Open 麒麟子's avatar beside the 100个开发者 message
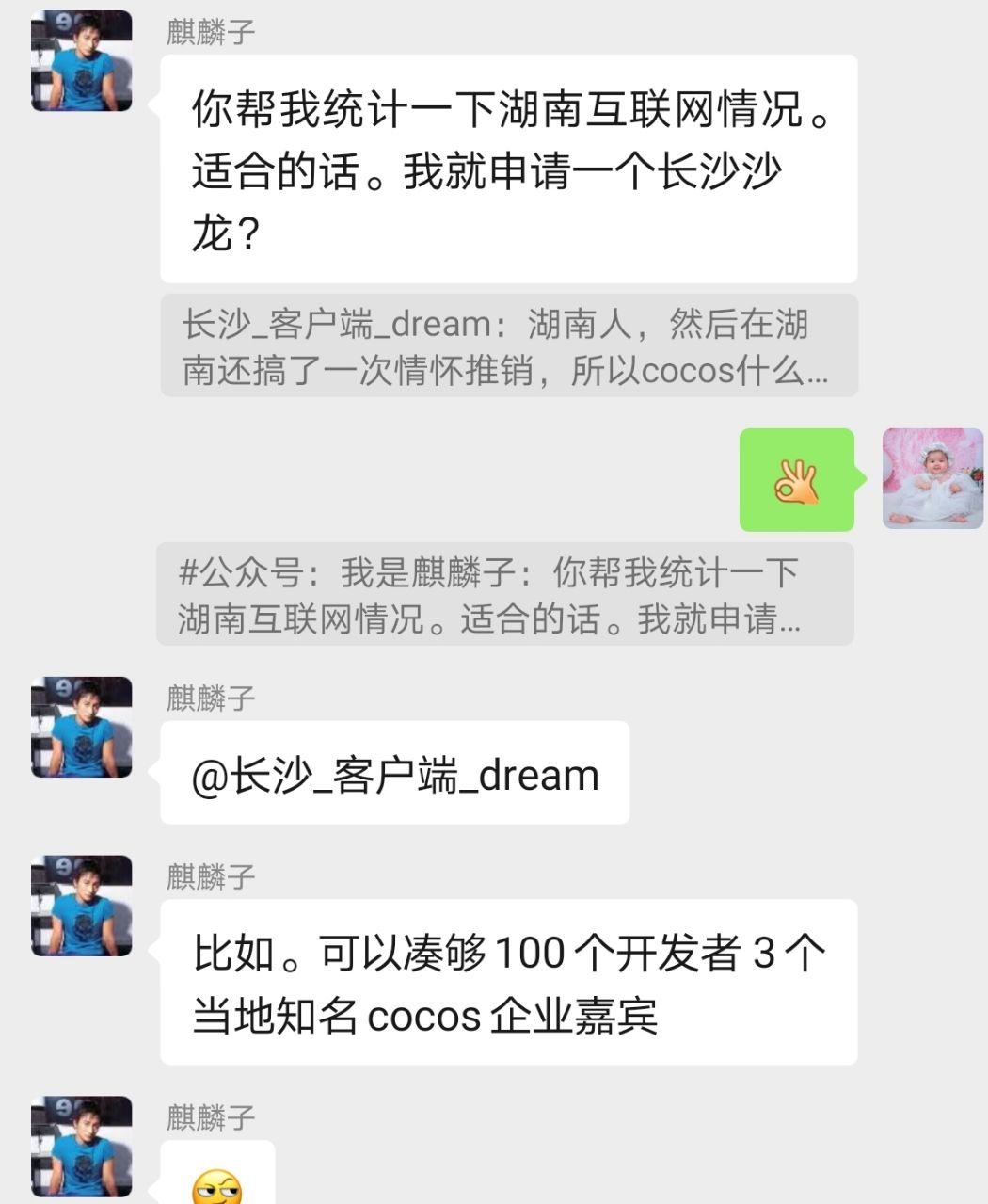 (82, 906)
